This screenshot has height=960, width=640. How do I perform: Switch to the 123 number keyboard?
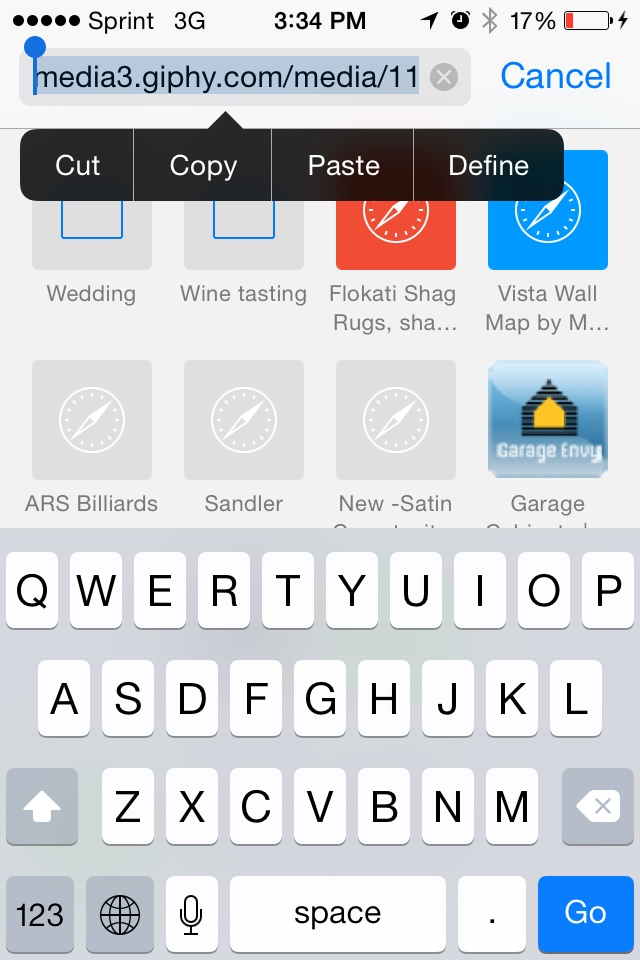[40, 912]
